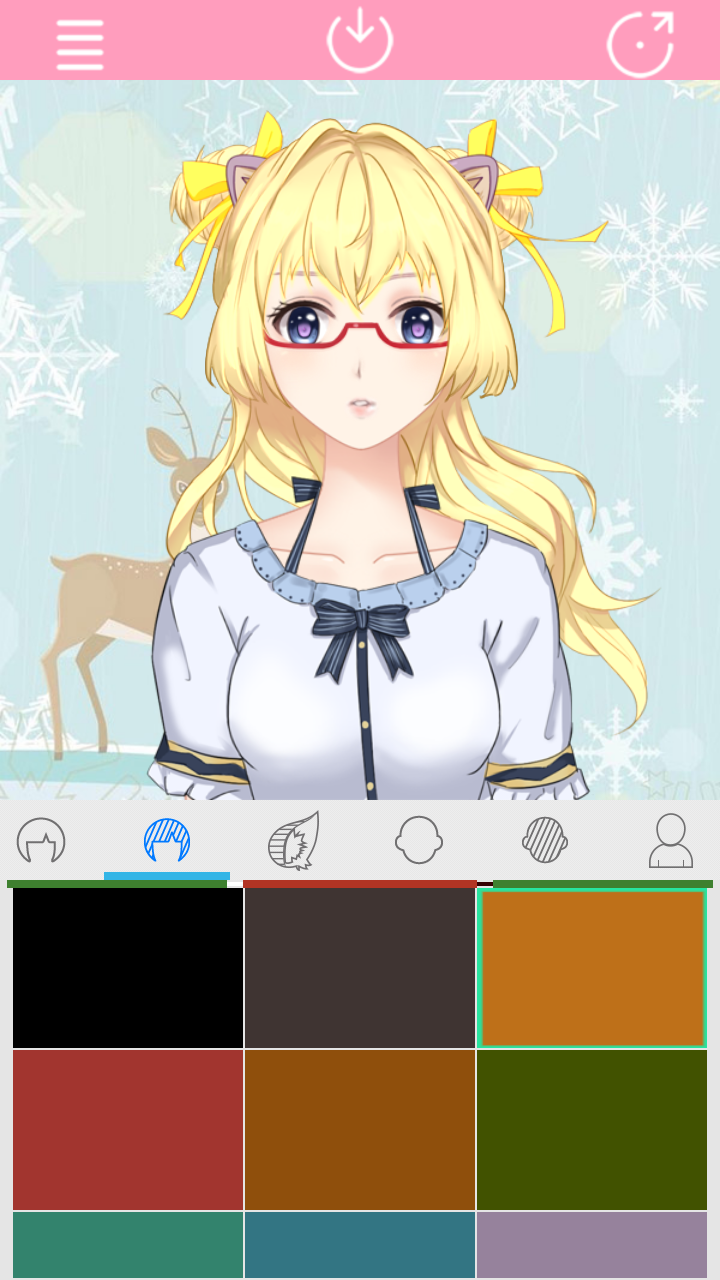
Task: Switch to the face shape tab
Action: (x=418, y=841)
